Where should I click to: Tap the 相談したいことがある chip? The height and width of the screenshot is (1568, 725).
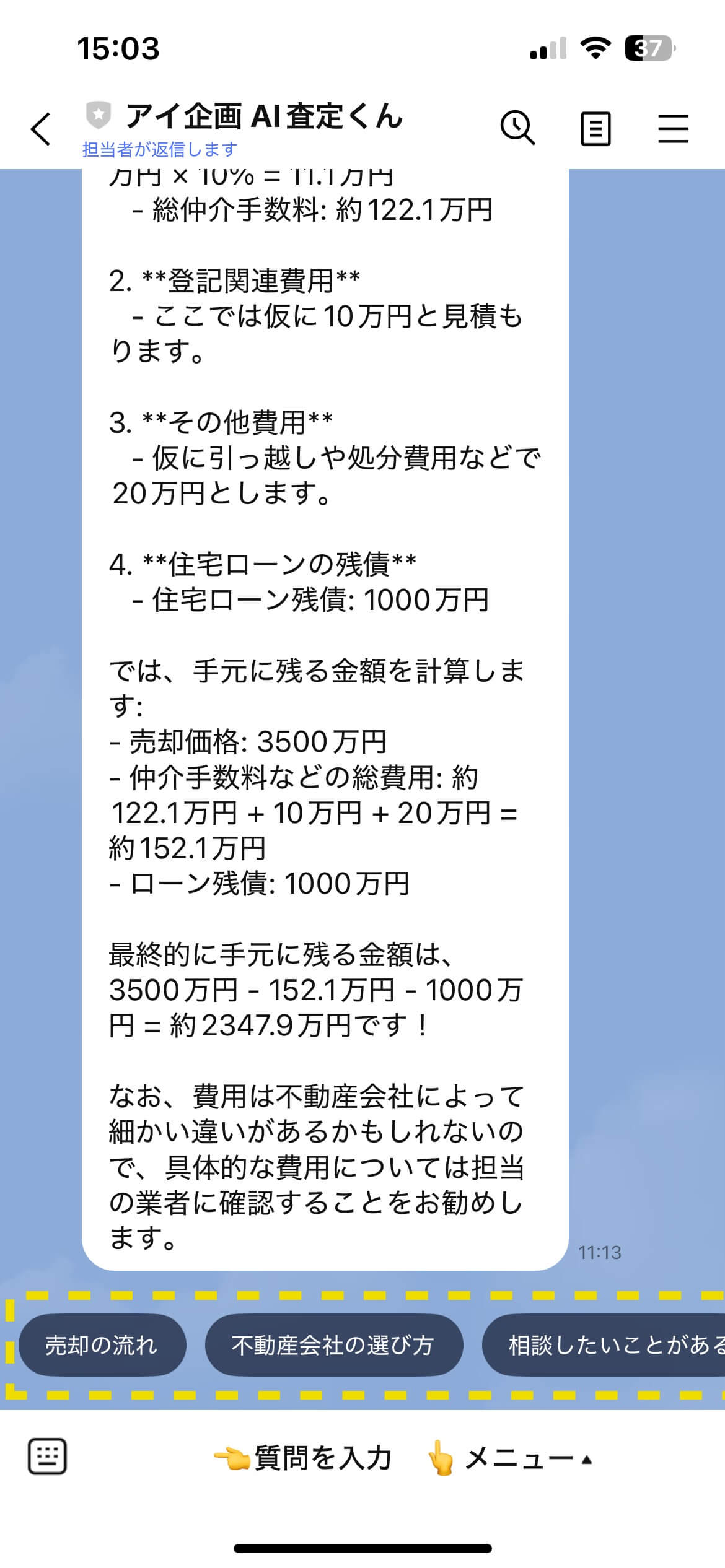pos(604,1345)
